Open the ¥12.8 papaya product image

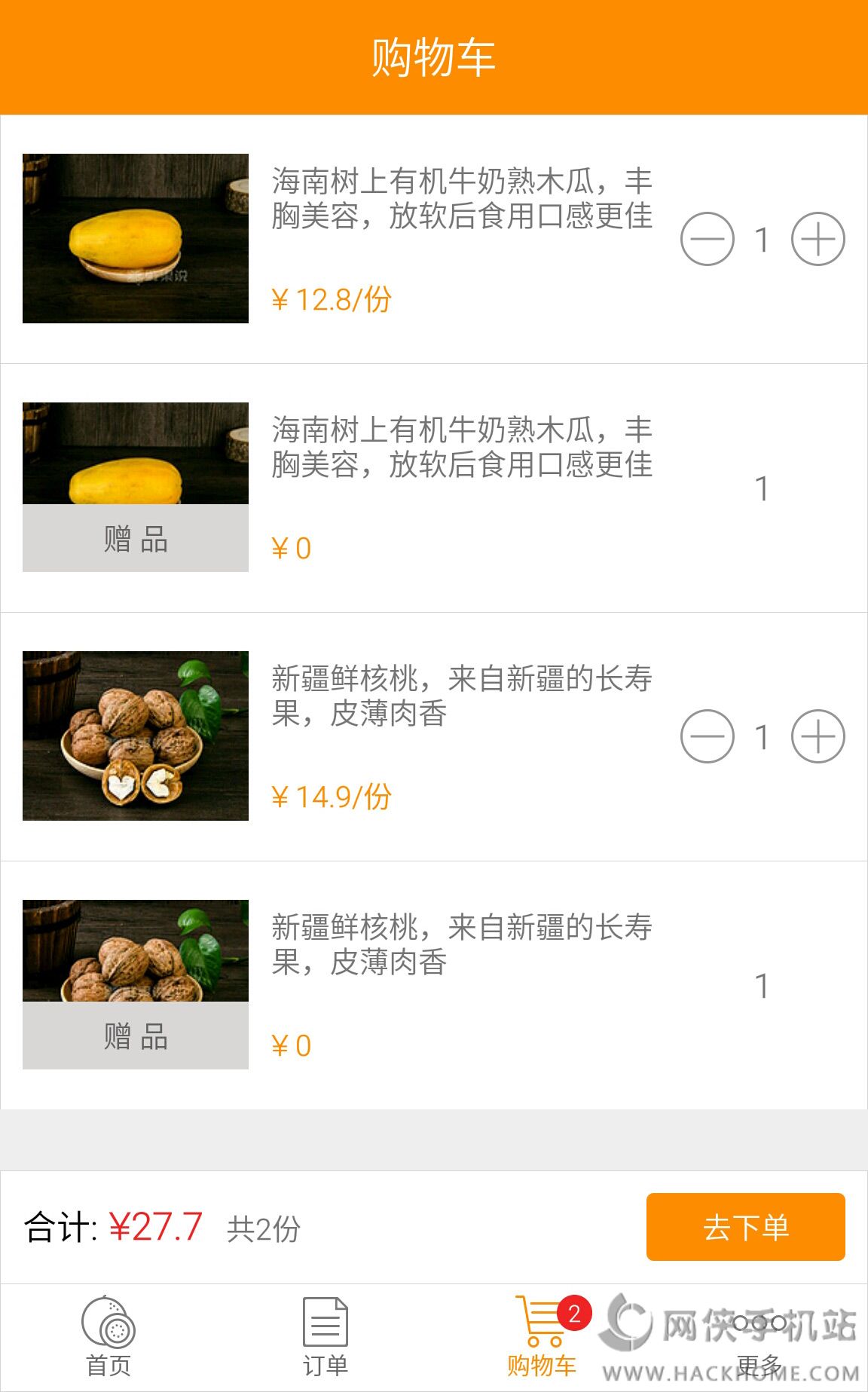[x=136, y=239]
